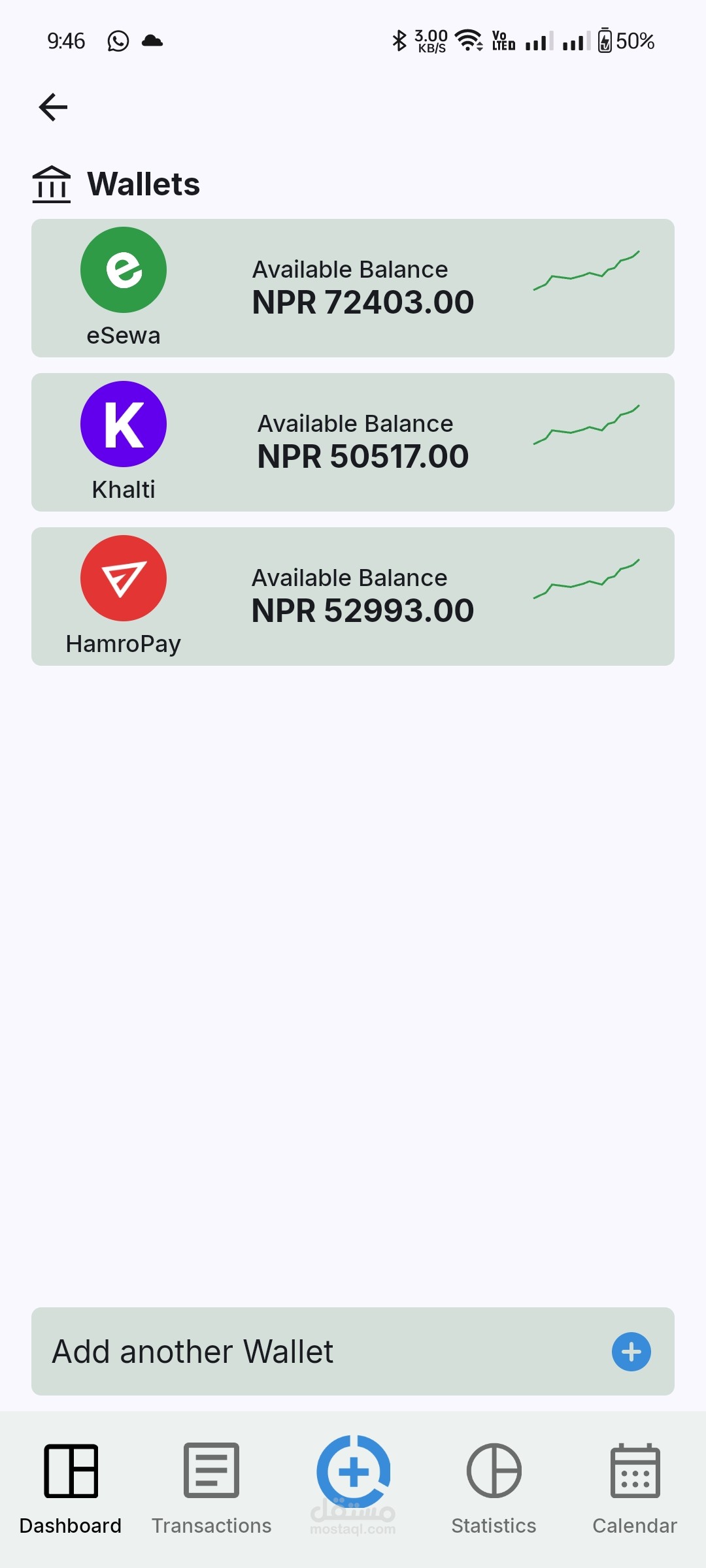This screenshot has height=1568, width=706.
Task: Tap the center add button in navigation
Action: 353,1473
